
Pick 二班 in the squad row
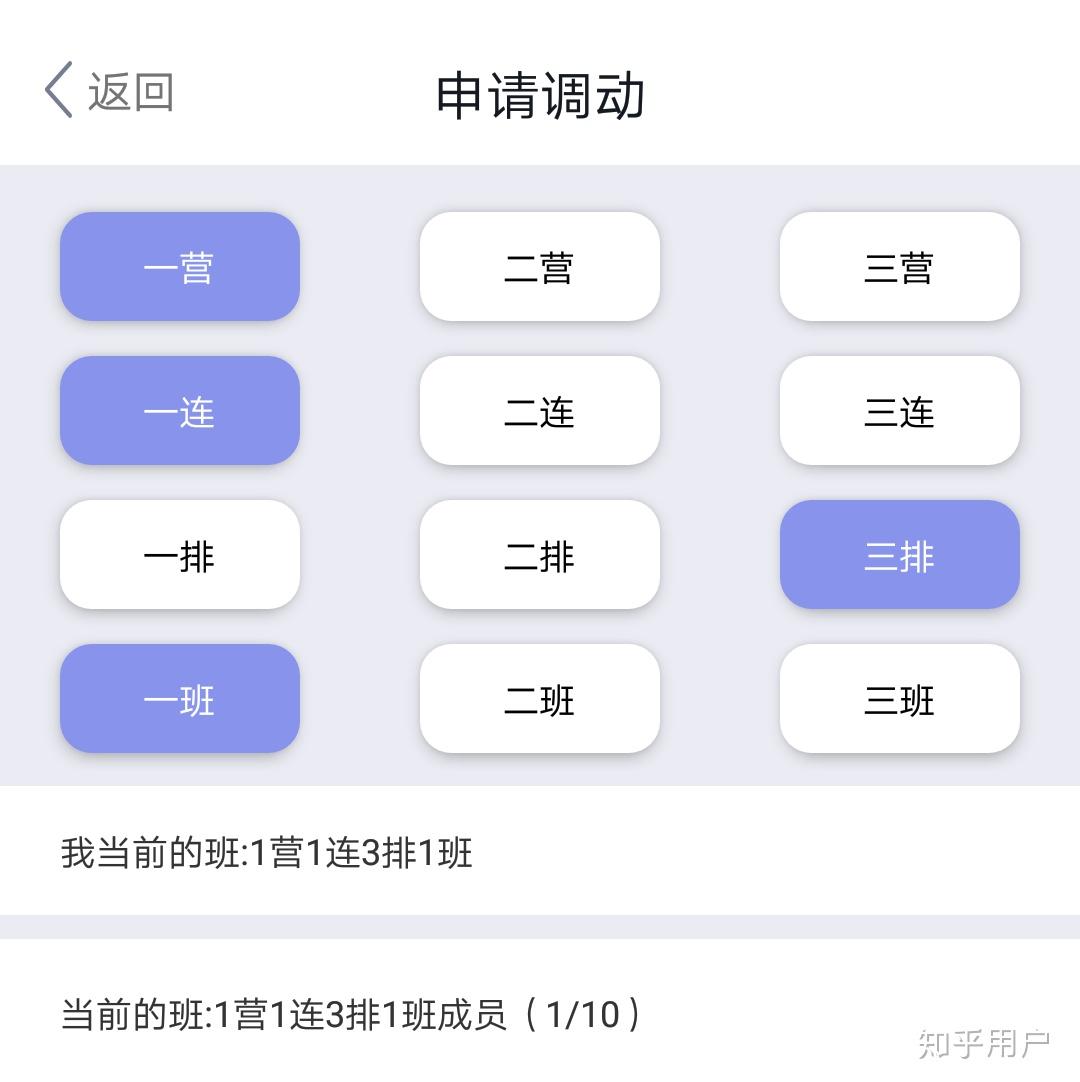tap(540, 699)
